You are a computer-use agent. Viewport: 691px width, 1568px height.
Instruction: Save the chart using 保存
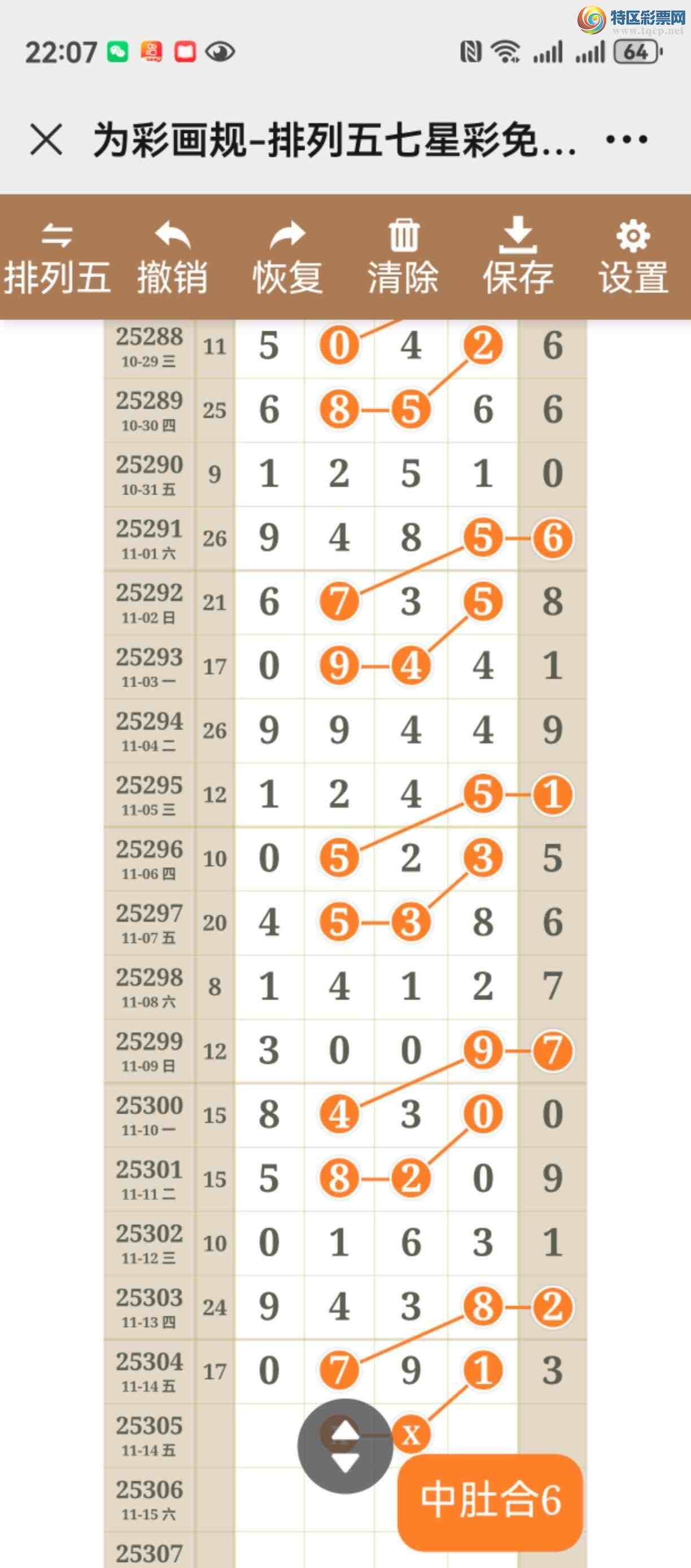tap(518, 256)
